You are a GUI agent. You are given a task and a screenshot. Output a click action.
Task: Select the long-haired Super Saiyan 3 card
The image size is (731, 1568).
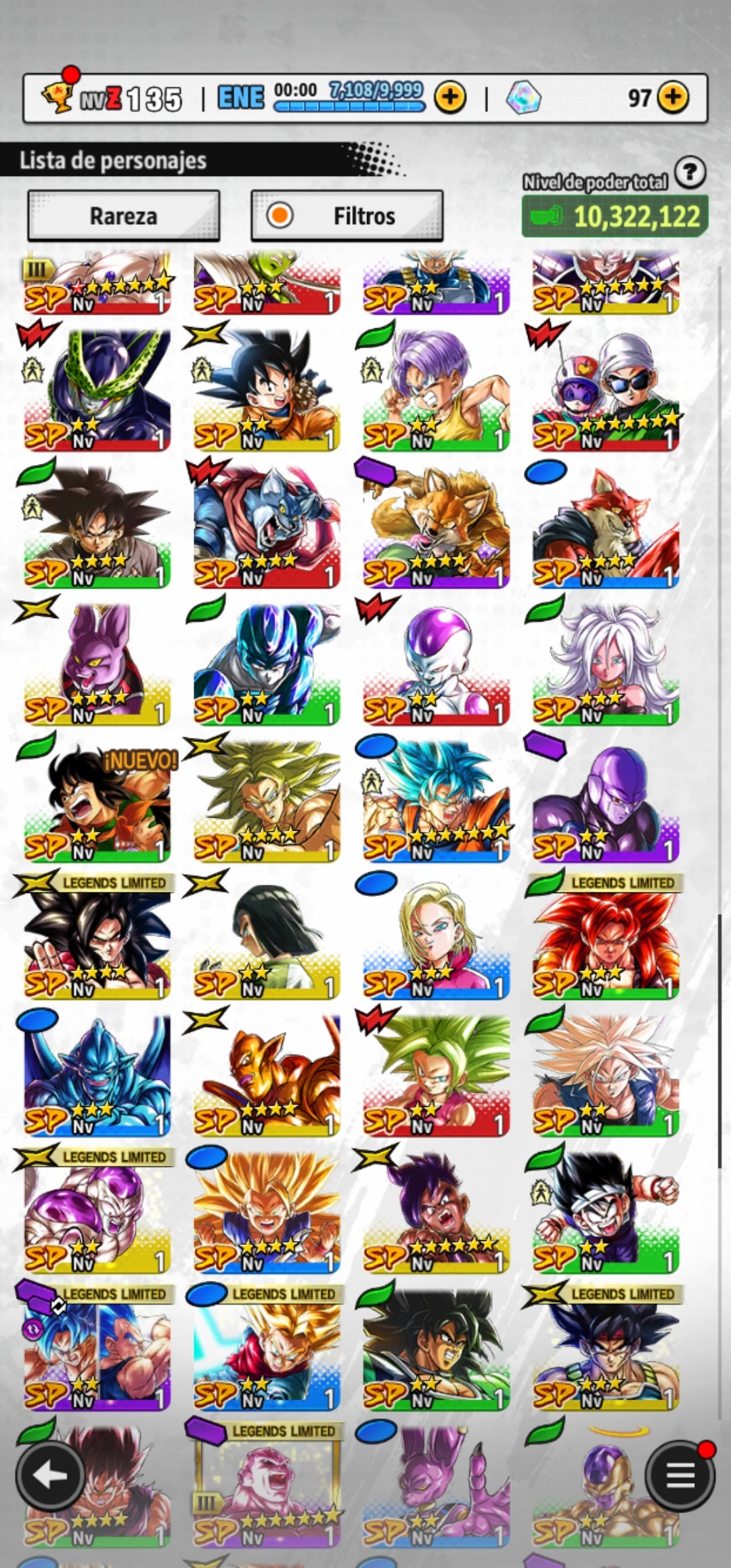point(267,1212)
